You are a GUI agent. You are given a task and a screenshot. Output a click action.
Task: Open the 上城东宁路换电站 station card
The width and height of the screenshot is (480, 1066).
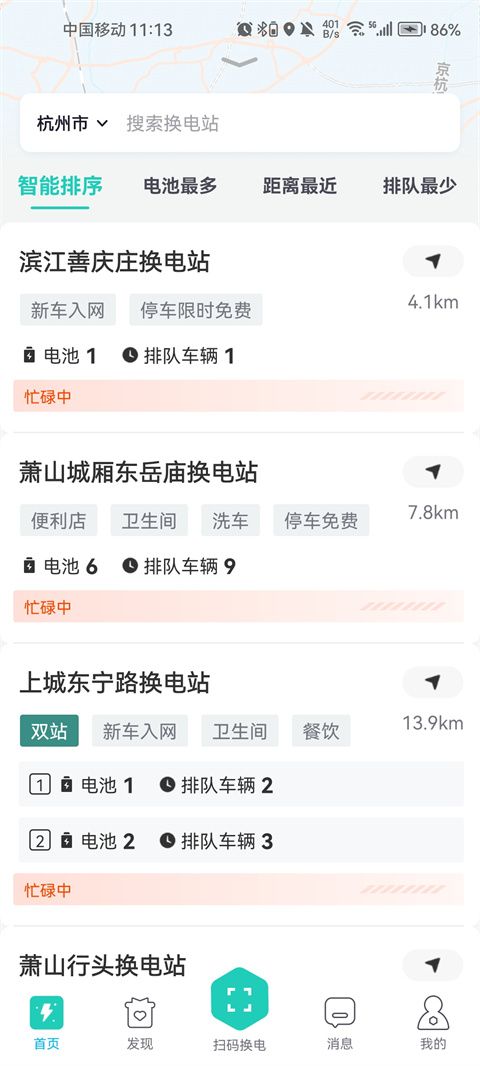[239, 785]
